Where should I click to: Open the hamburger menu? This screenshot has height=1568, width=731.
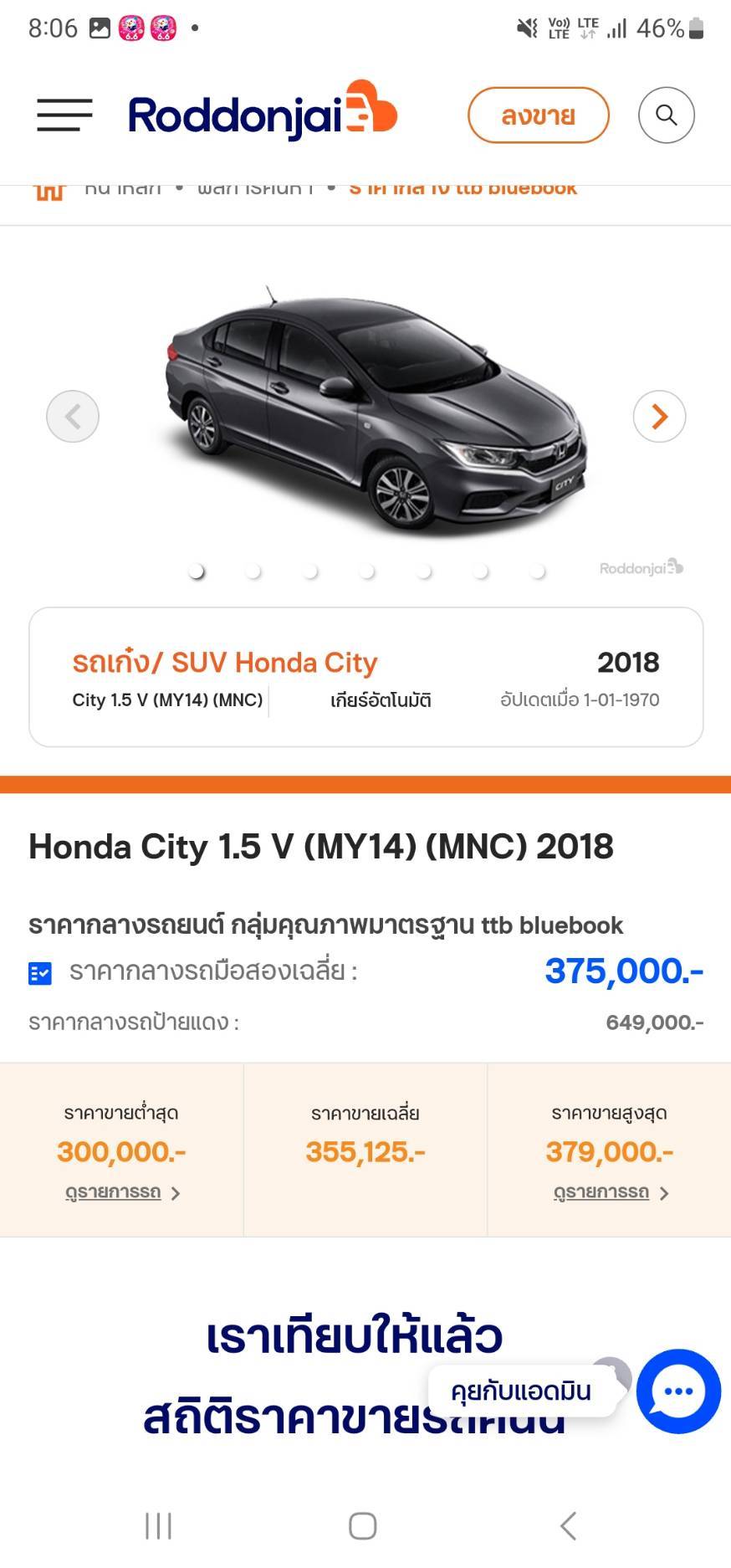click(x=64, y=115)
